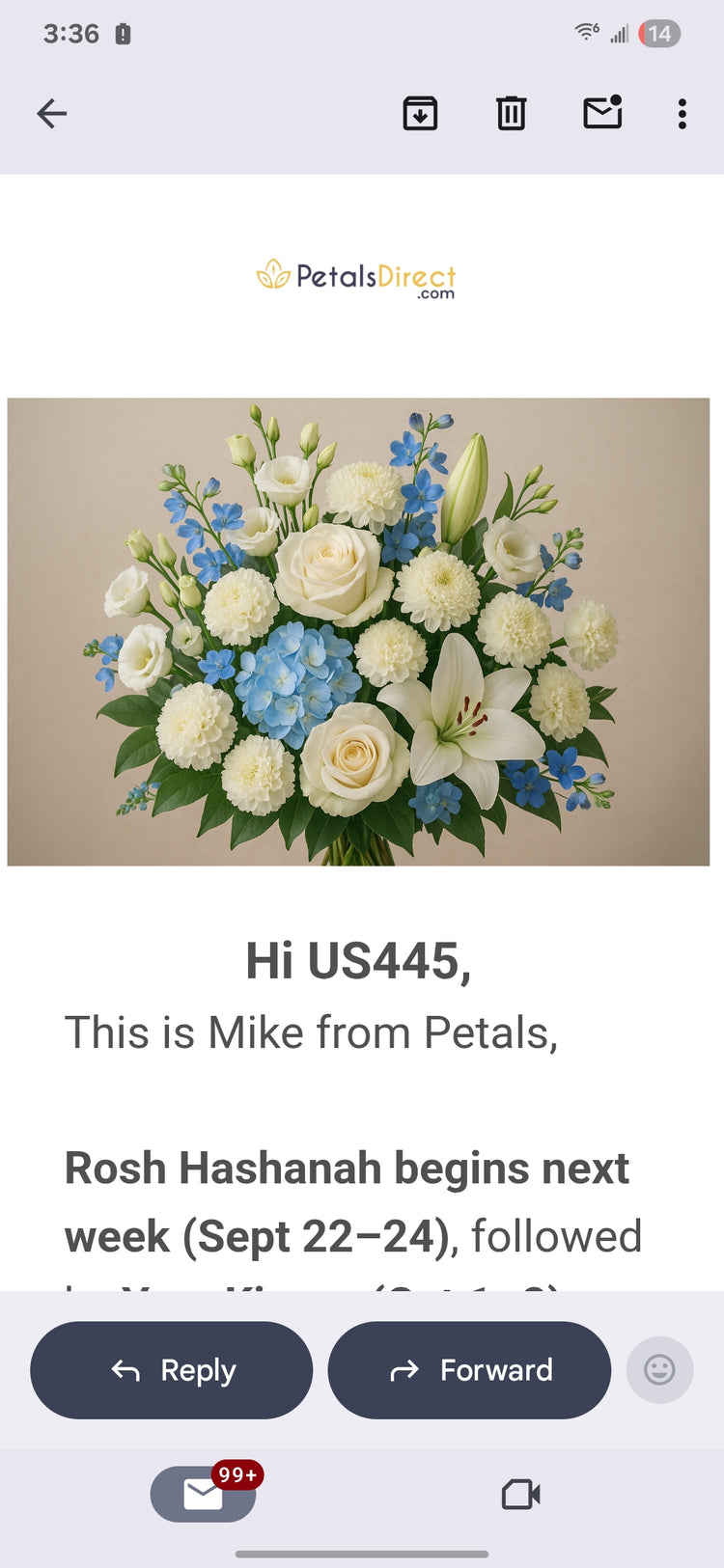Switch to the Mail tab
This screenshot has height=1568, width=724.
point(203,1495)
